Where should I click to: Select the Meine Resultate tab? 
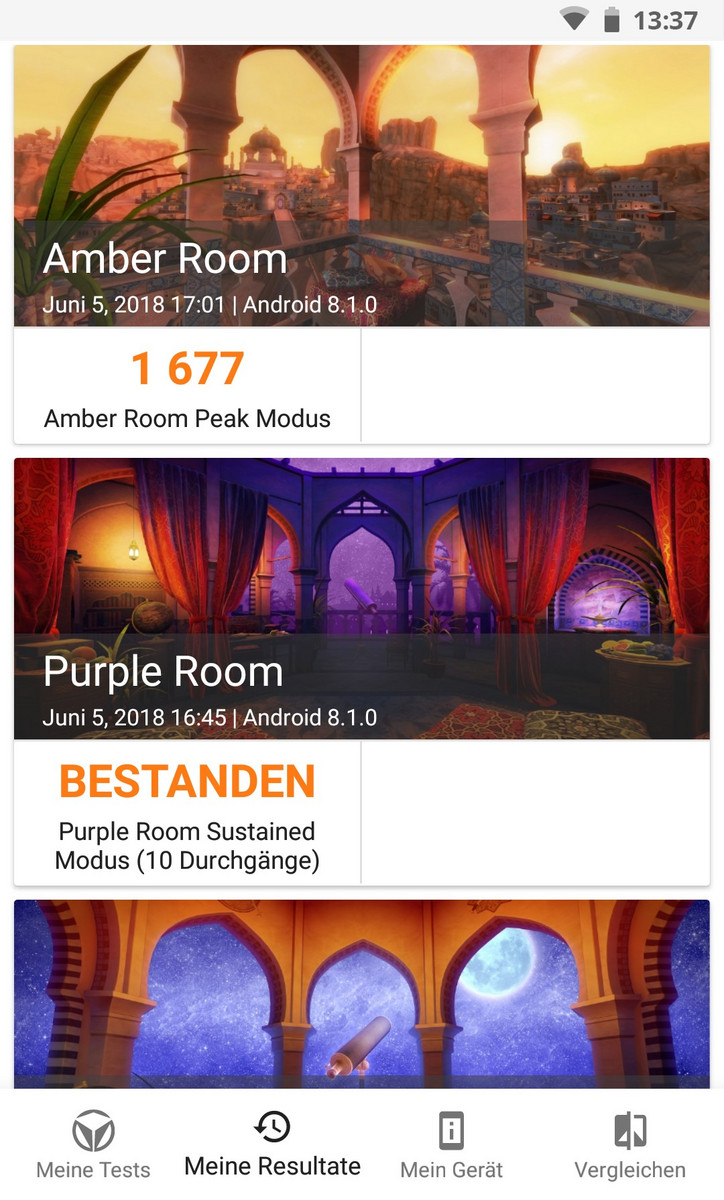tap(272, 1146)
